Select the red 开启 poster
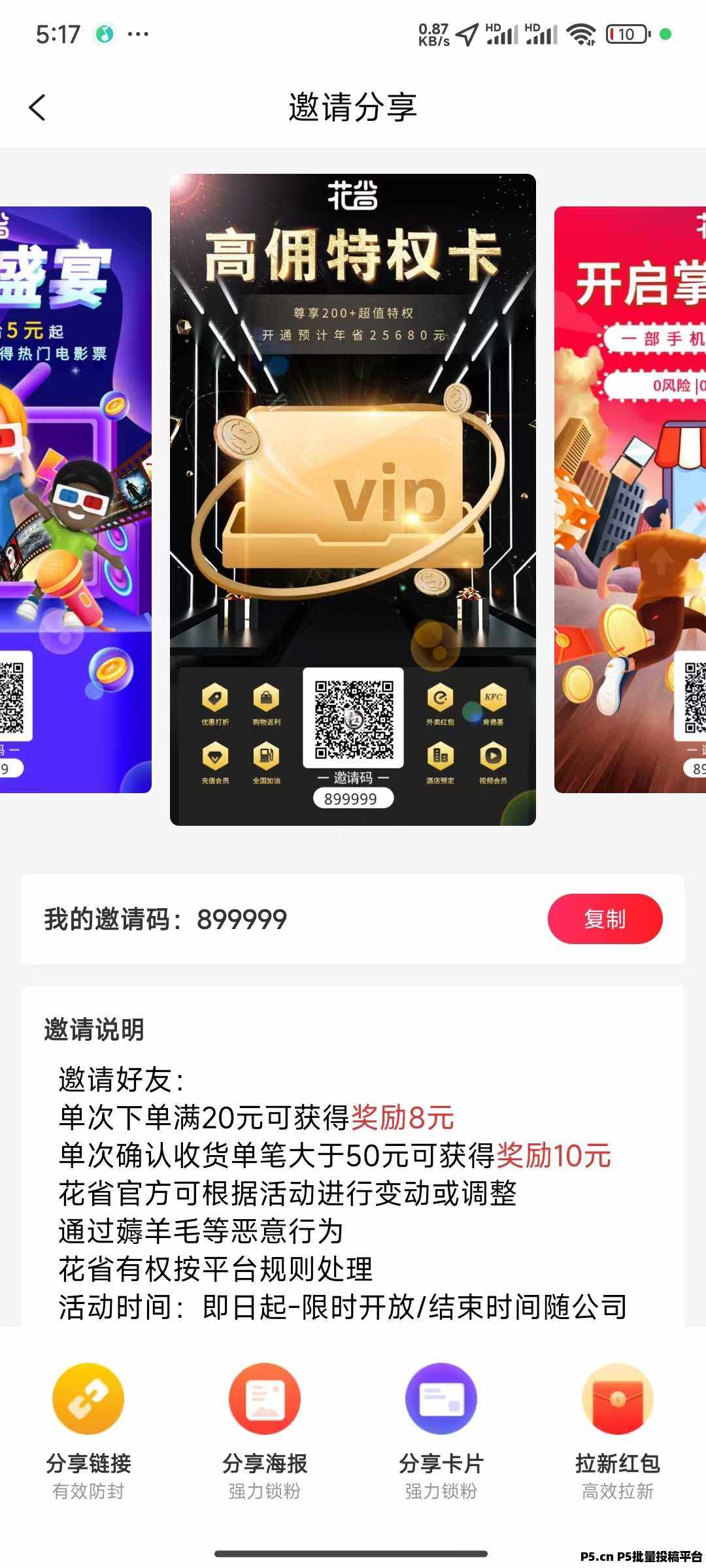 (x=630, y=499)
